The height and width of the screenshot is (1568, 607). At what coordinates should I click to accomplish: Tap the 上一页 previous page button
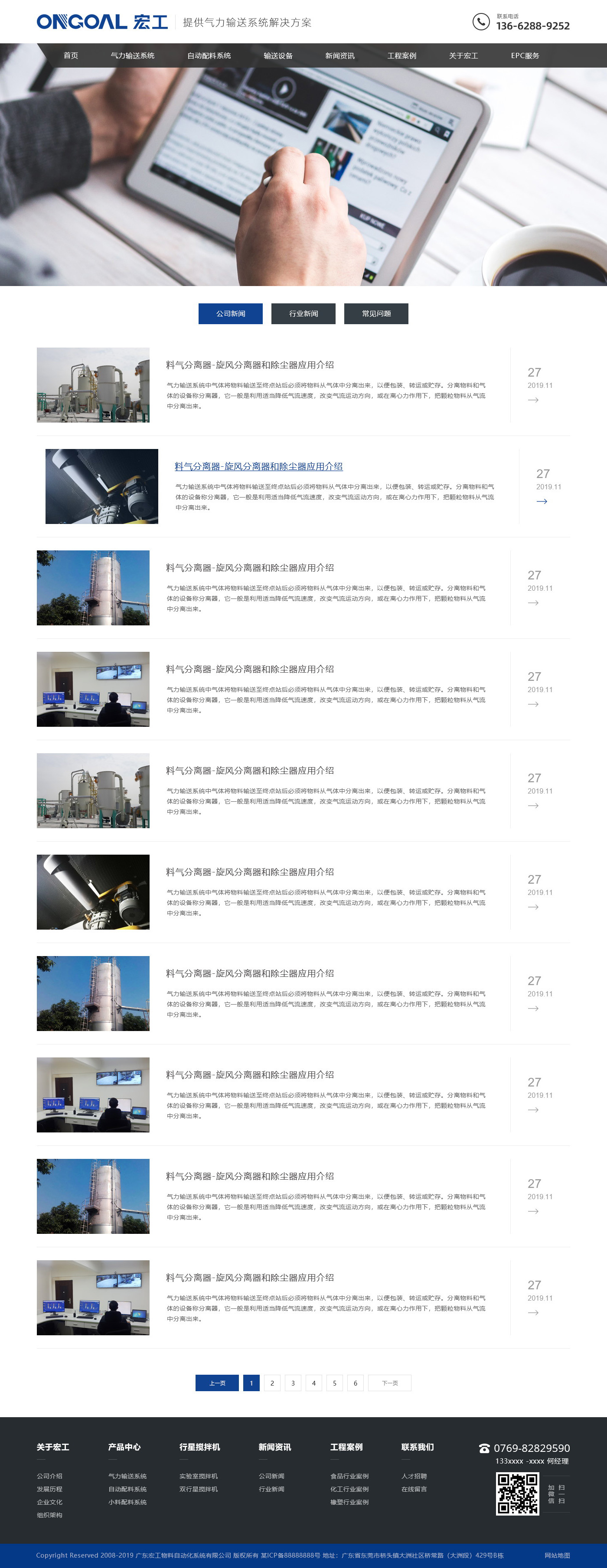(x=217, y=1383)
